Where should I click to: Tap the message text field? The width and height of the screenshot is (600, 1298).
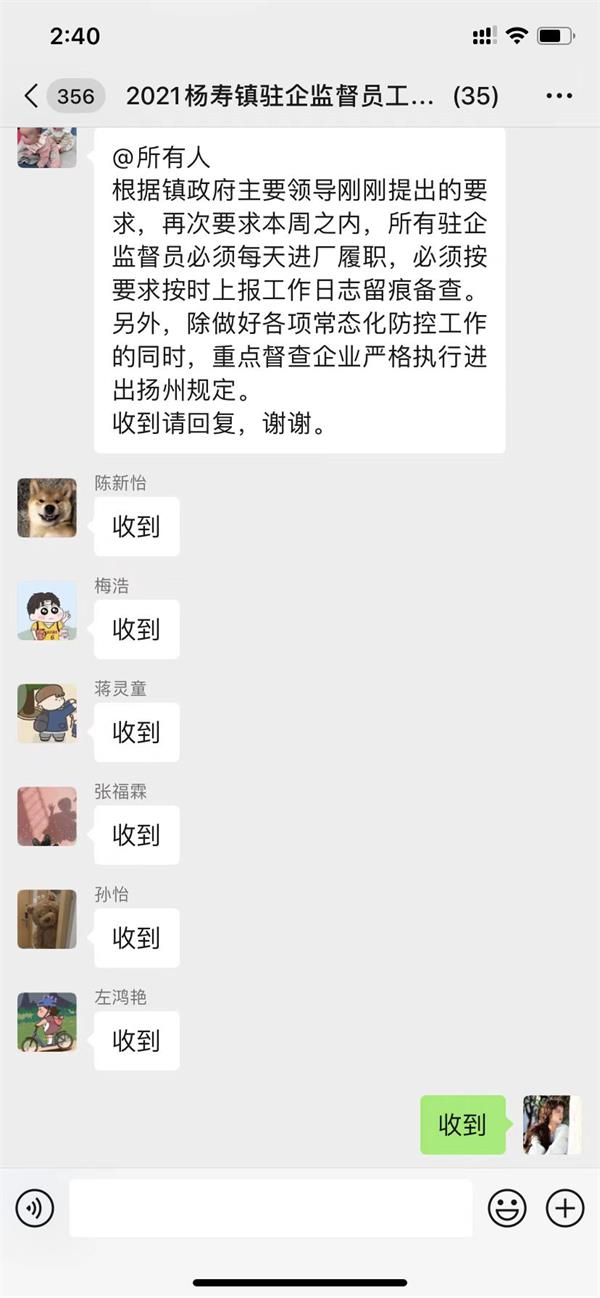tap(270, 1208)
